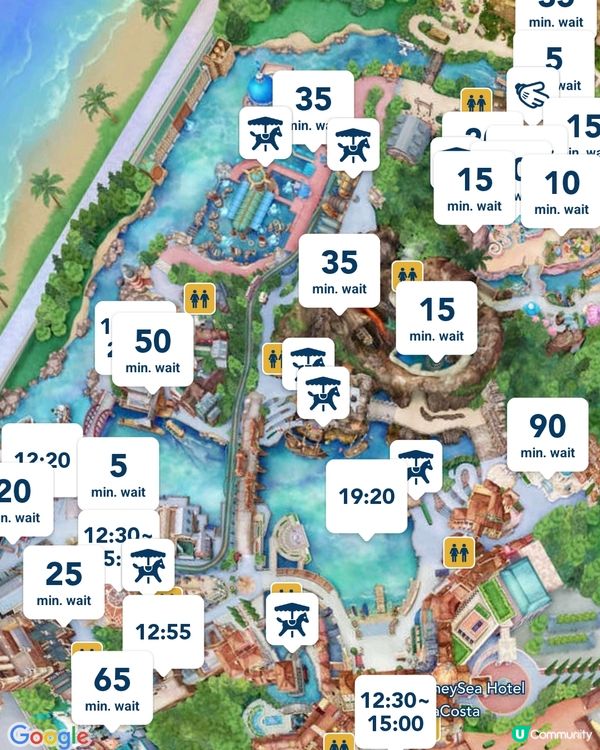The image size is (600, 750).
Task: Open the 12:30~15:00 marker near the hotel
Action: [395, 711]
